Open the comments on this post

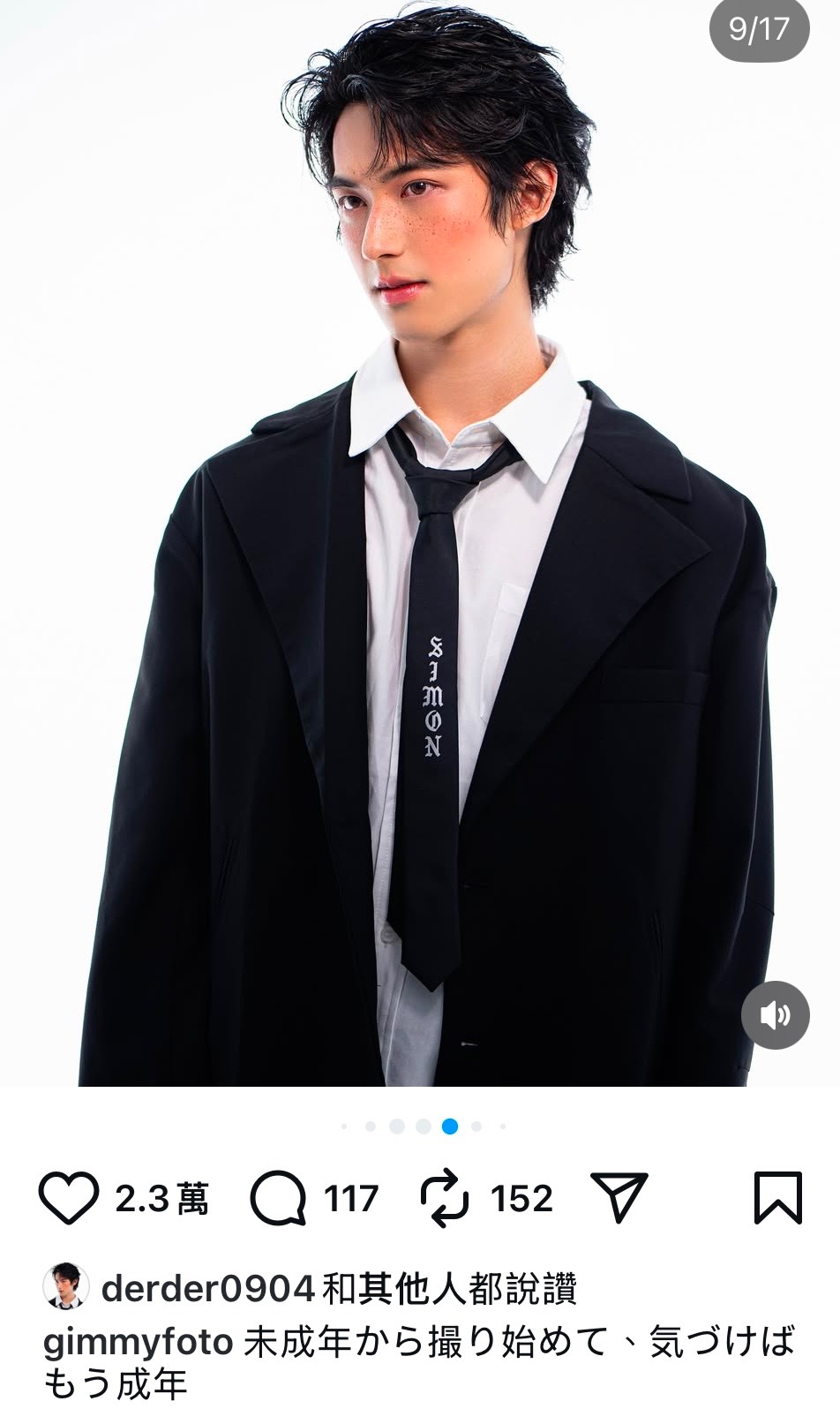coord(278,1198)
